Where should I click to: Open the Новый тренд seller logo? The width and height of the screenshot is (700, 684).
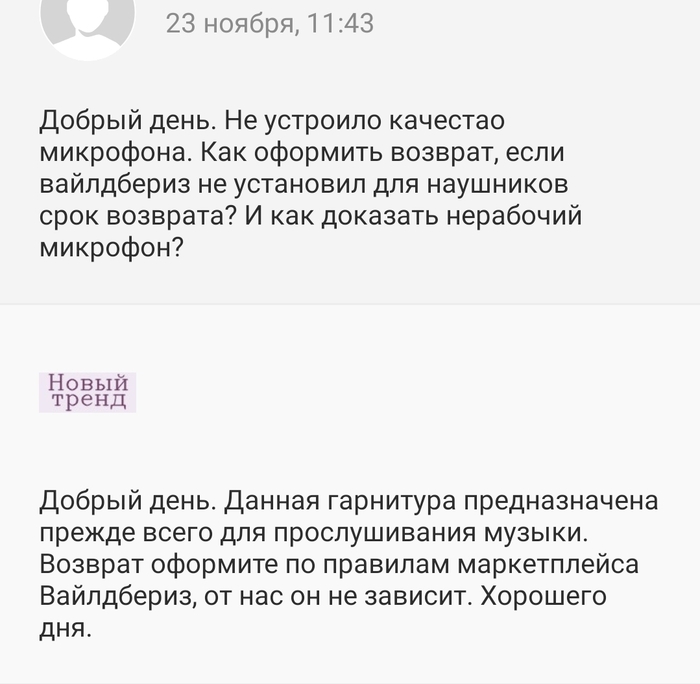coord(88,392)
